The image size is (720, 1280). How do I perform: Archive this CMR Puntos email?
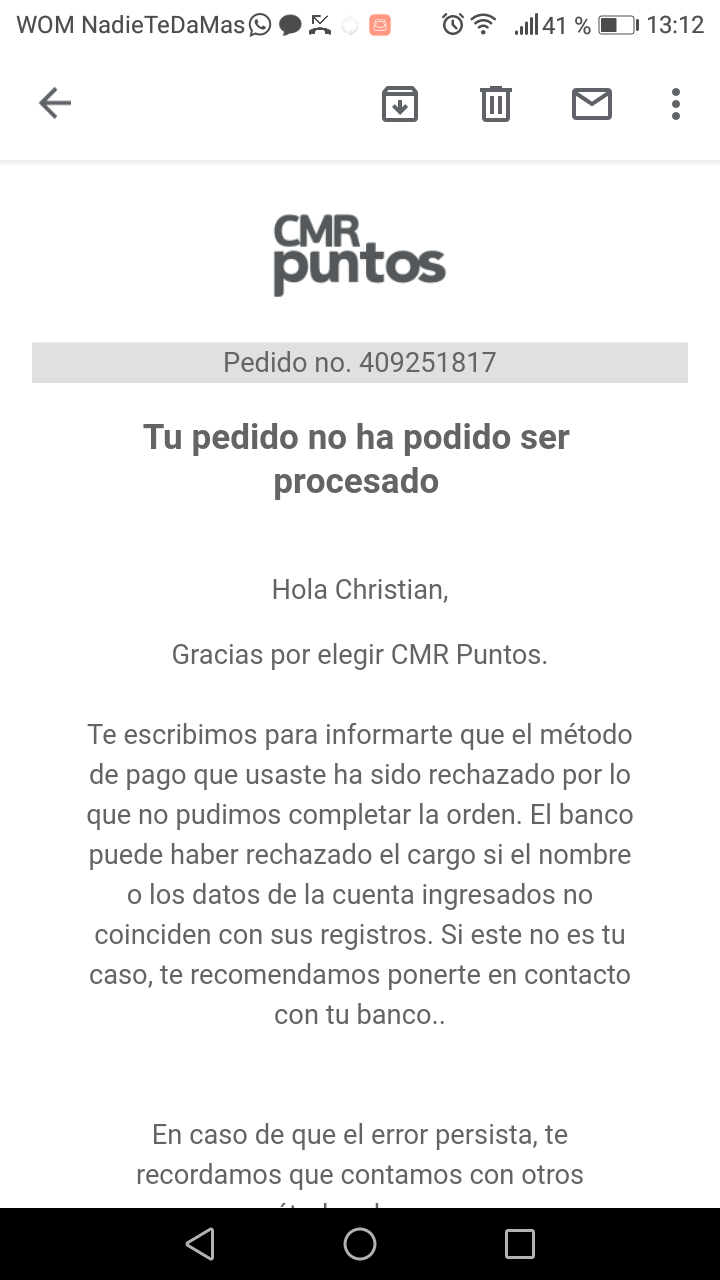coord(400,104)
